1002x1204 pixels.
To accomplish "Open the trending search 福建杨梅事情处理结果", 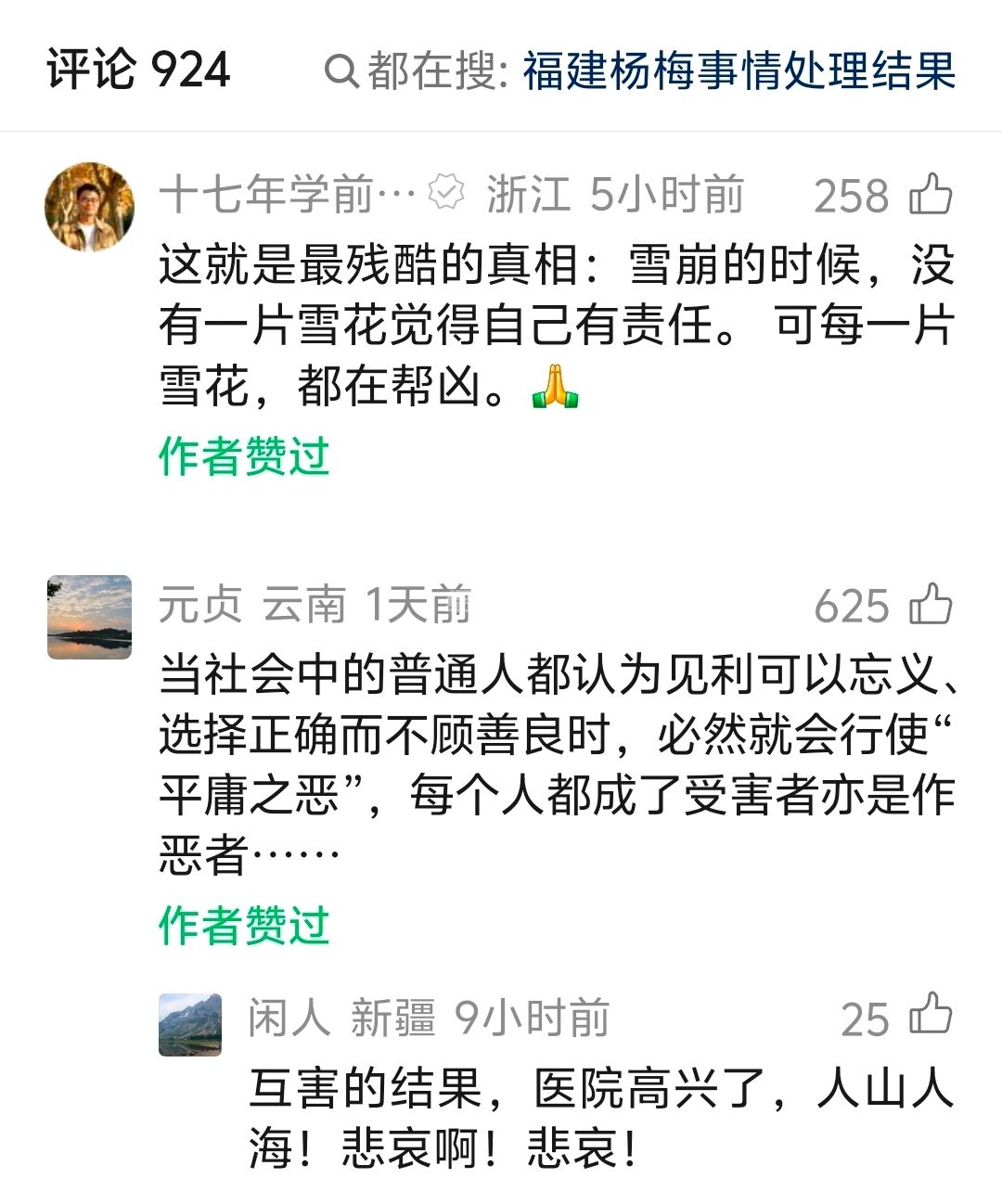I will (x=739, y=70).
